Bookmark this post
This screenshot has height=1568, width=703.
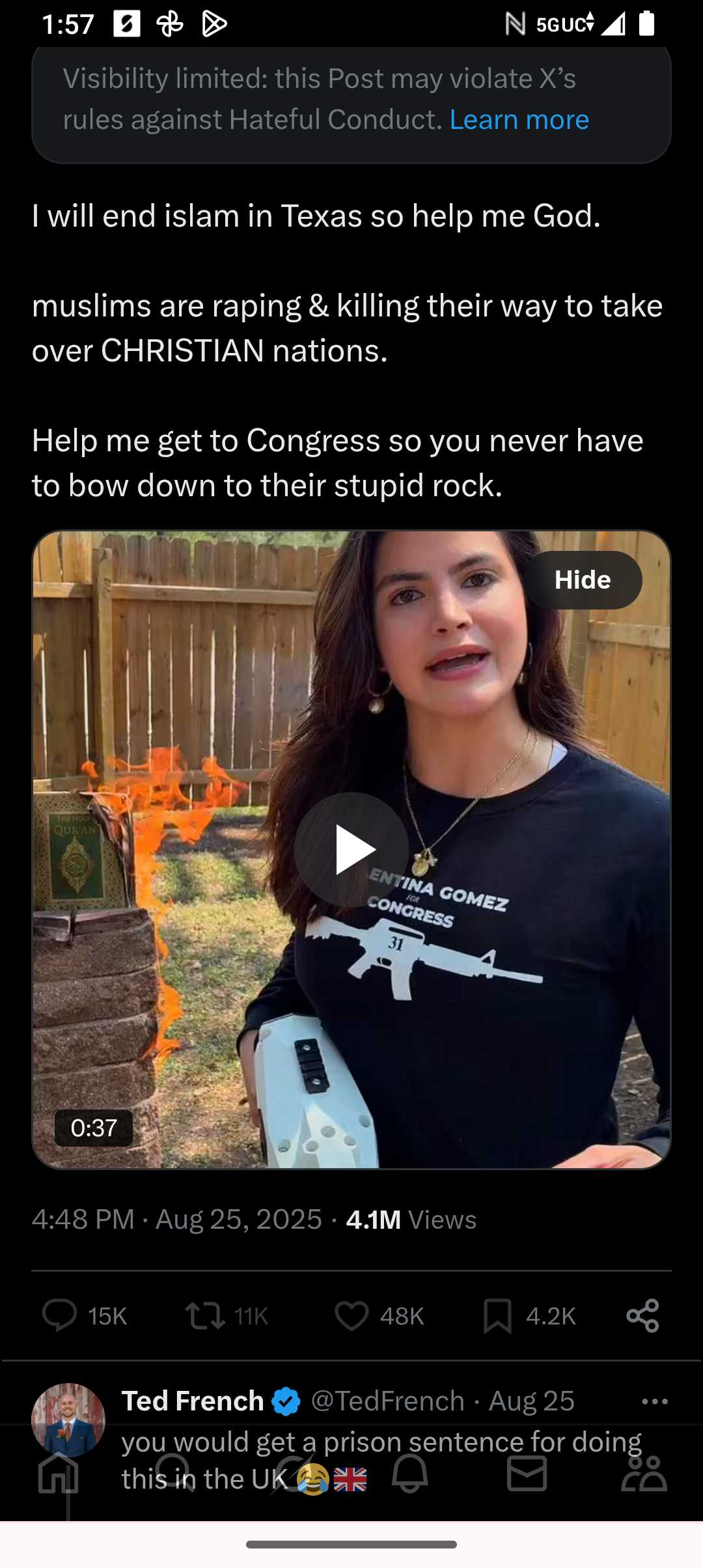[497, 1315]
